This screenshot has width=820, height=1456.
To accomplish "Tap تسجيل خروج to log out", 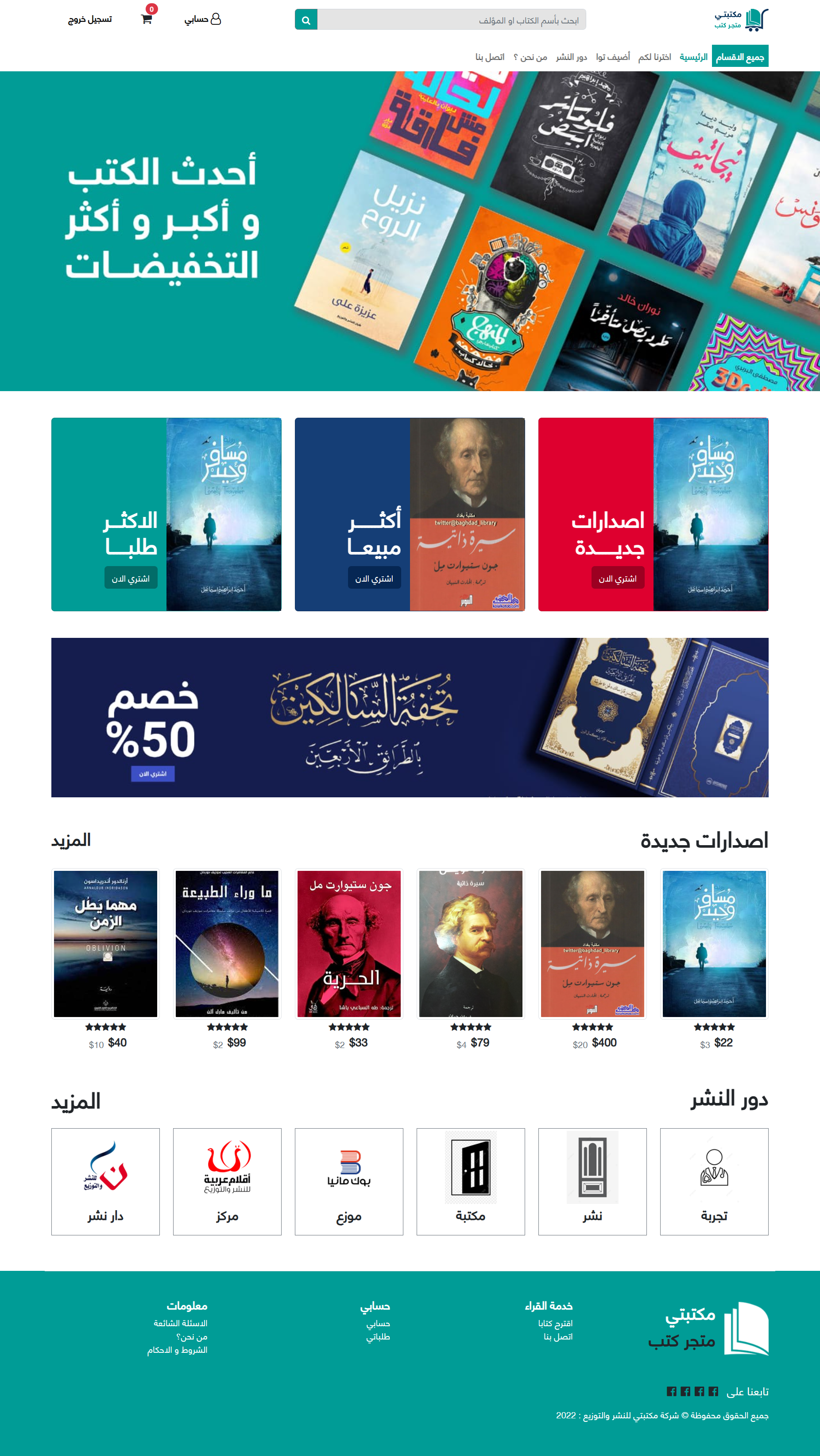I will [90, 19].
